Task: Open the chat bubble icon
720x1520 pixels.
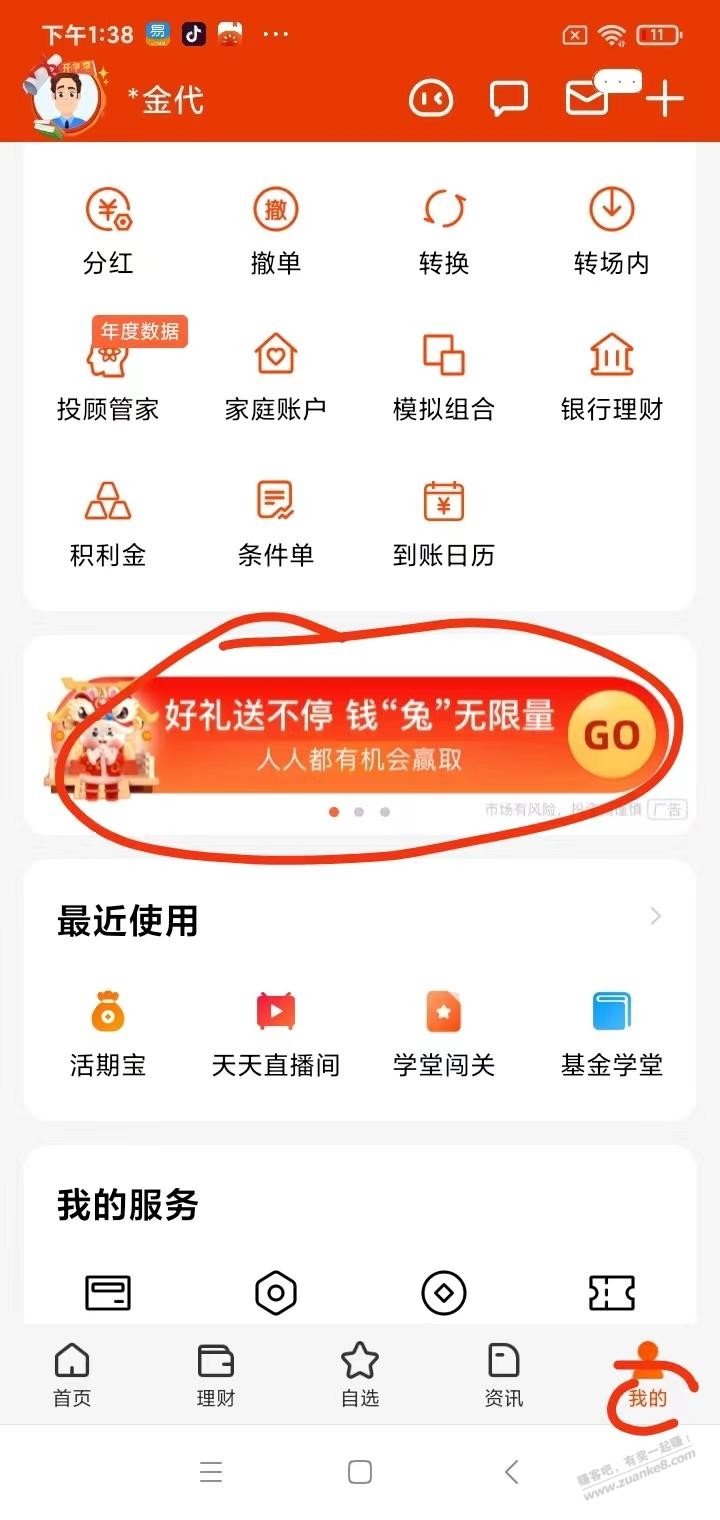Action: point(508,98)
